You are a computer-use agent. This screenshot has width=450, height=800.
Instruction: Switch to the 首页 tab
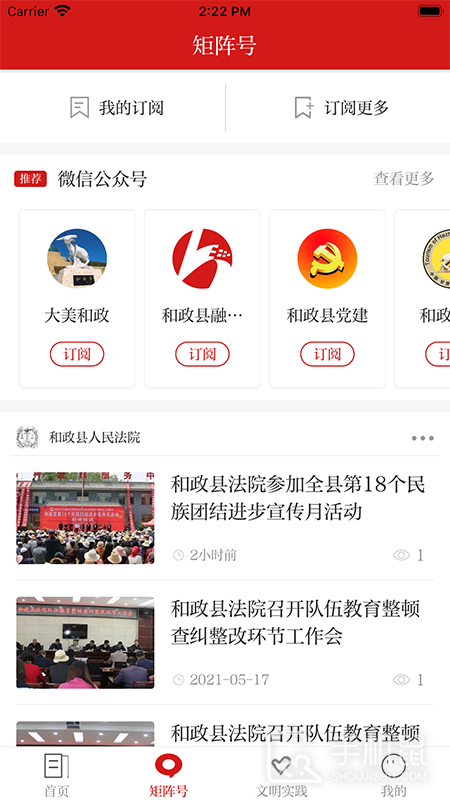(x=56, y=774)
